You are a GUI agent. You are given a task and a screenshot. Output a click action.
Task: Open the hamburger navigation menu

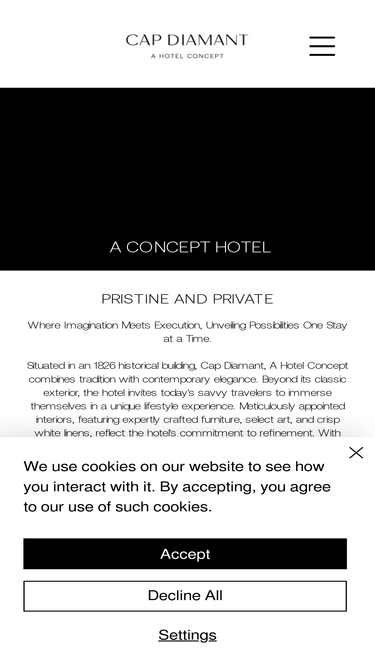(x=322, y=46)
